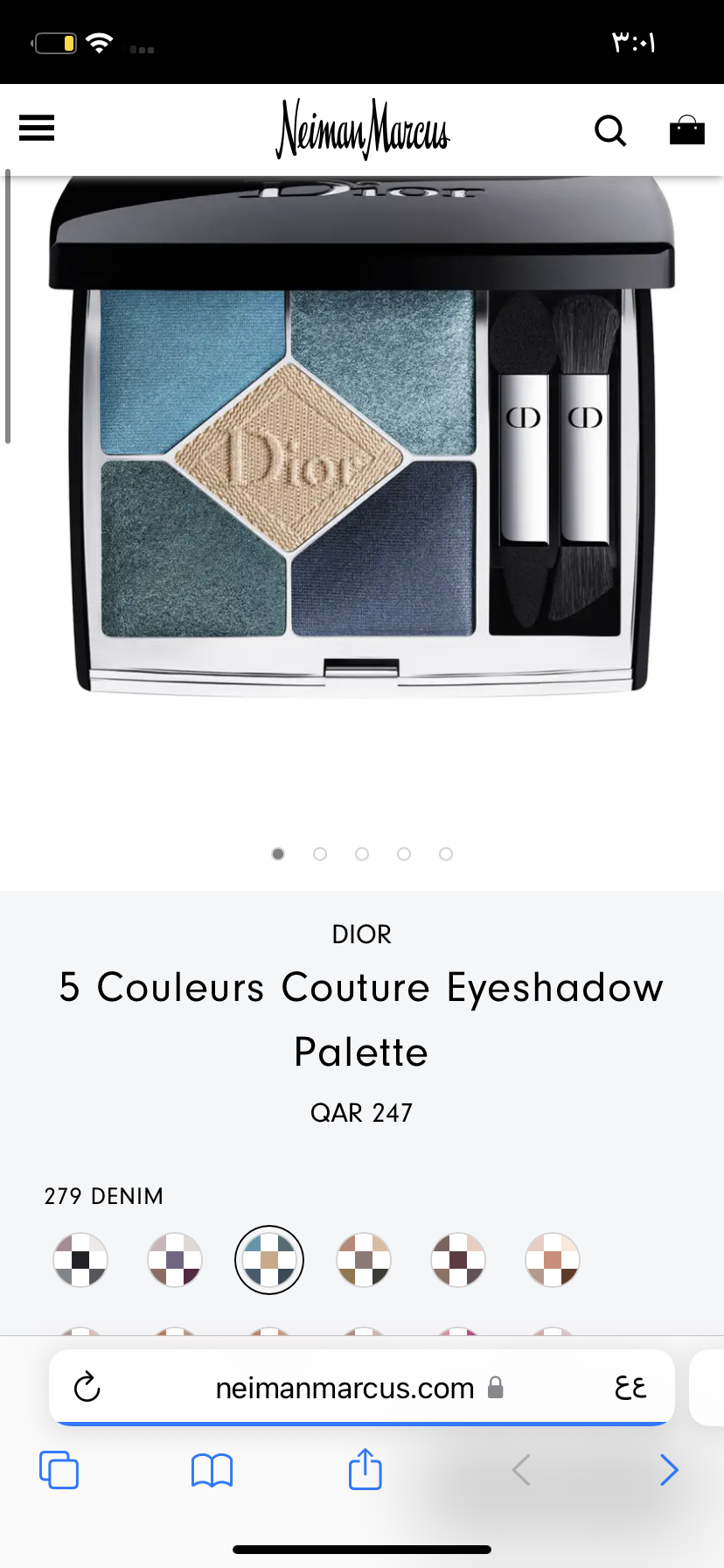Reload the page in Safari
Image resolution: width=724 pixels, height=1568 pixels.
point(87,1388)
